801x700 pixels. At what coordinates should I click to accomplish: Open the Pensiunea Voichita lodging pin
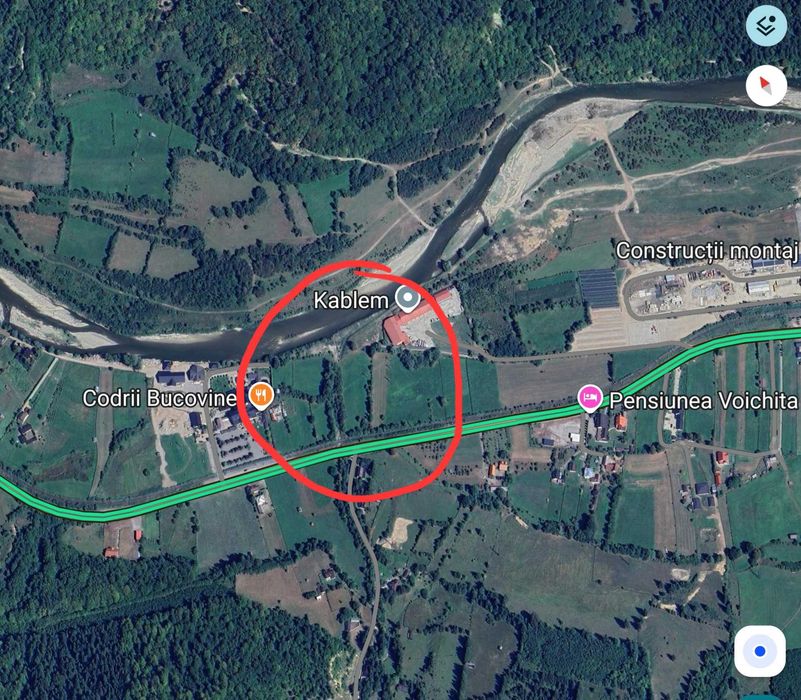click(x=590, y=399)
